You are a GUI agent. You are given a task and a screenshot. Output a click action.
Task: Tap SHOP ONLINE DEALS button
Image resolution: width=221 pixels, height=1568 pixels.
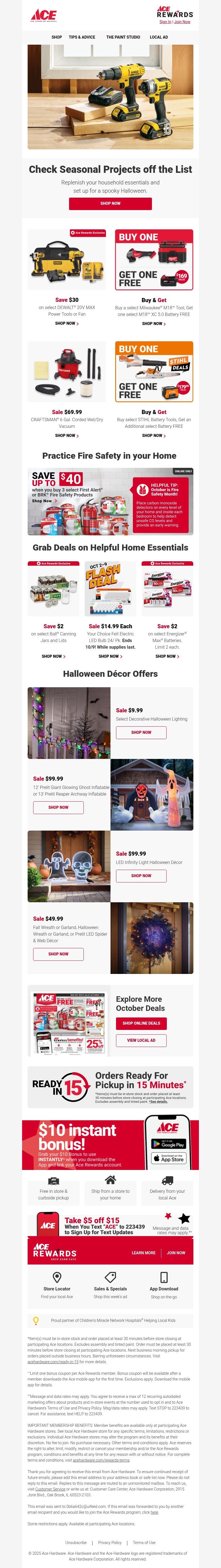tap(141, 1023)
